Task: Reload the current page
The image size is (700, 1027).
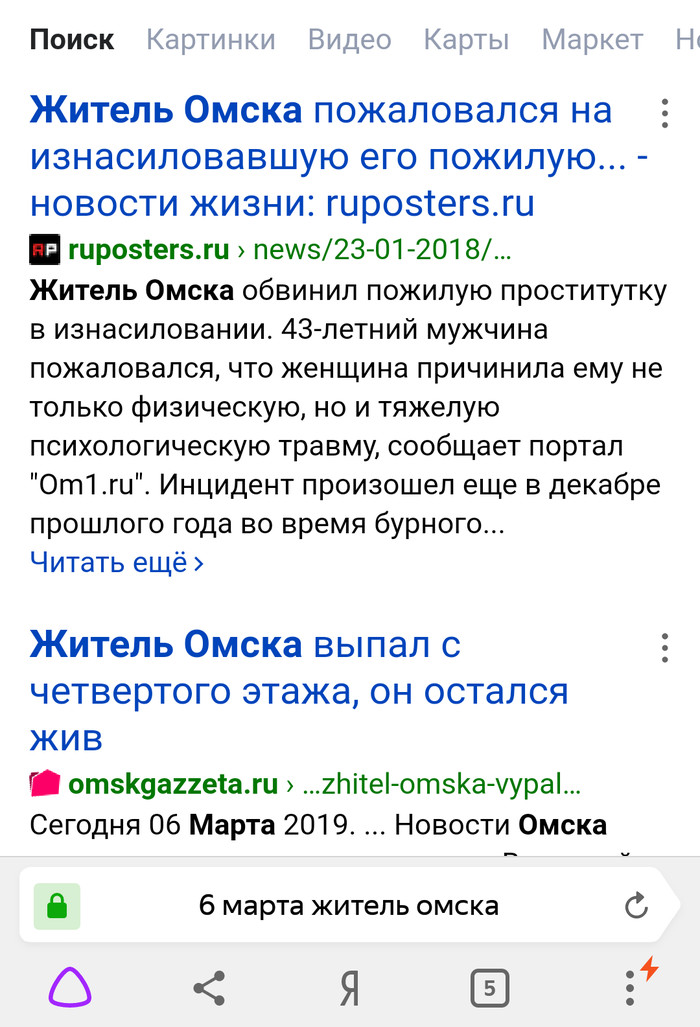Action: pyautogui.click(x=636, y=907)
